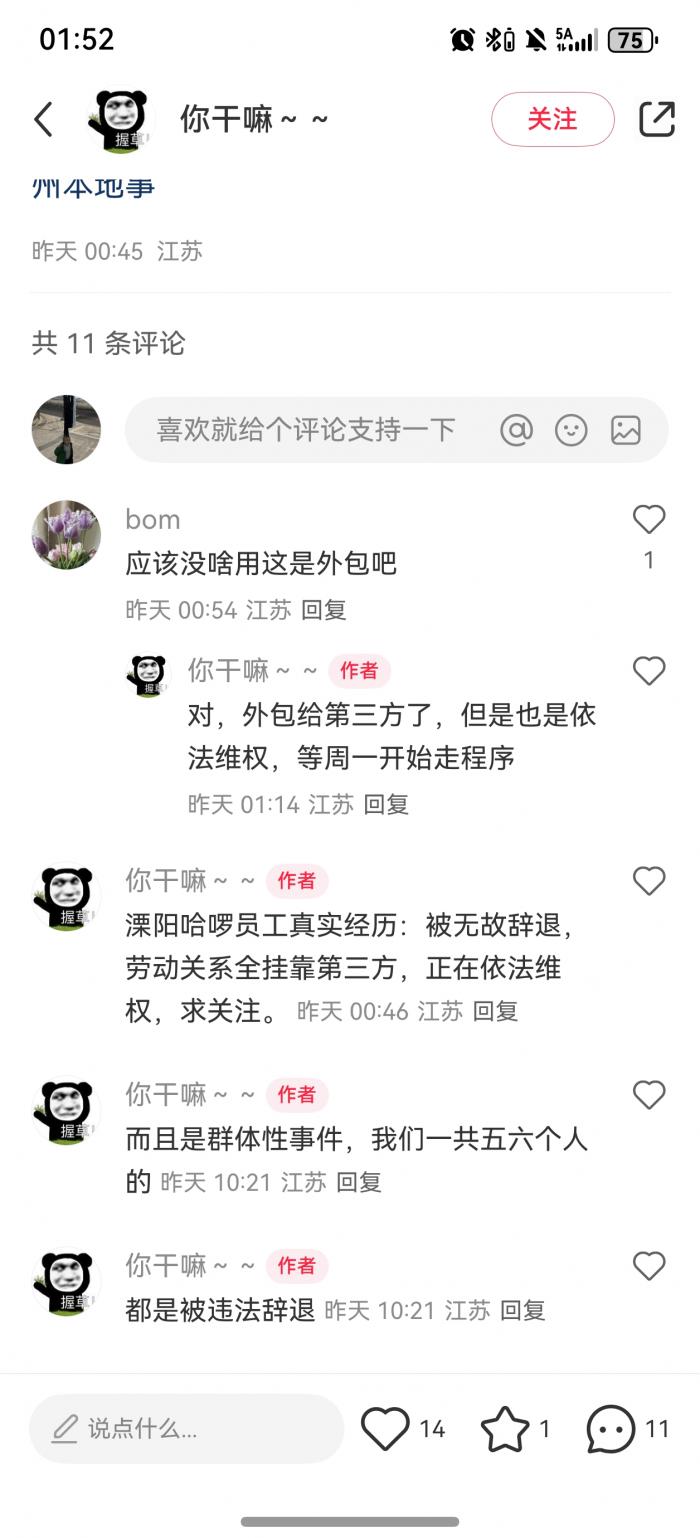Like the author's reply about 外包给第三方了
Viewport: 700px width, 1538px height.
tap(649, 671)
